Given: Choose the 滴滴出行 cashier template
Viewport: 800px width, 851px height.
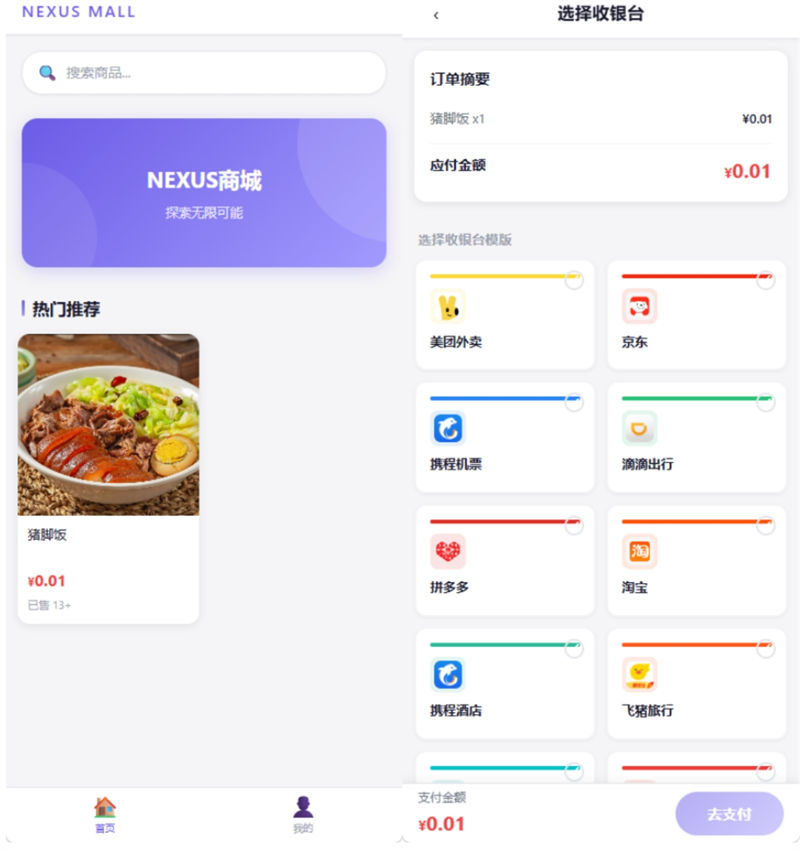Looking at the screenshot, I should pyautogui.click(x=696, y=438).
